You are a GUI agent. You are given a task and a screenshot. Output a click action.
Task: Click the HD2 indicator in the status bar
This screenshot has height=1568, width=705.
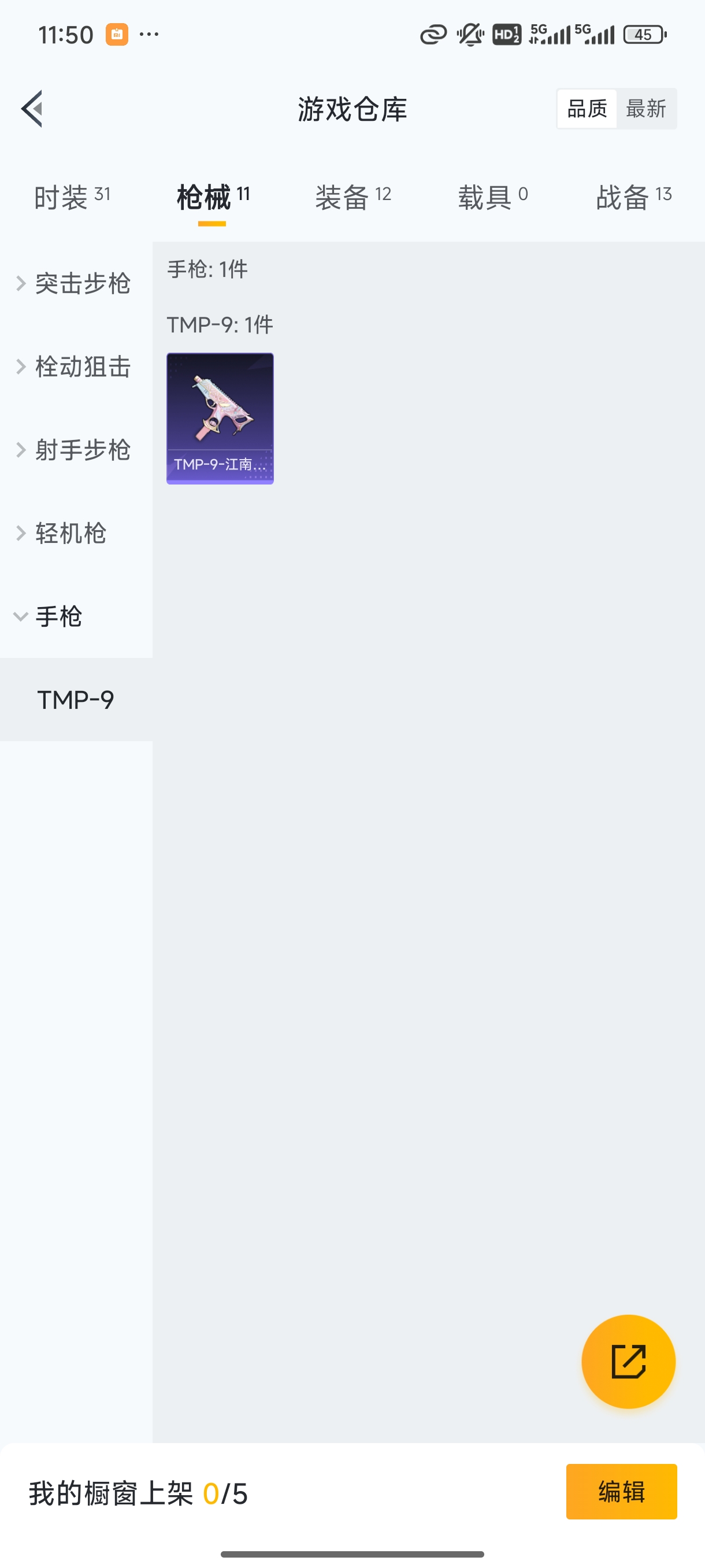[x=507, y=35]
